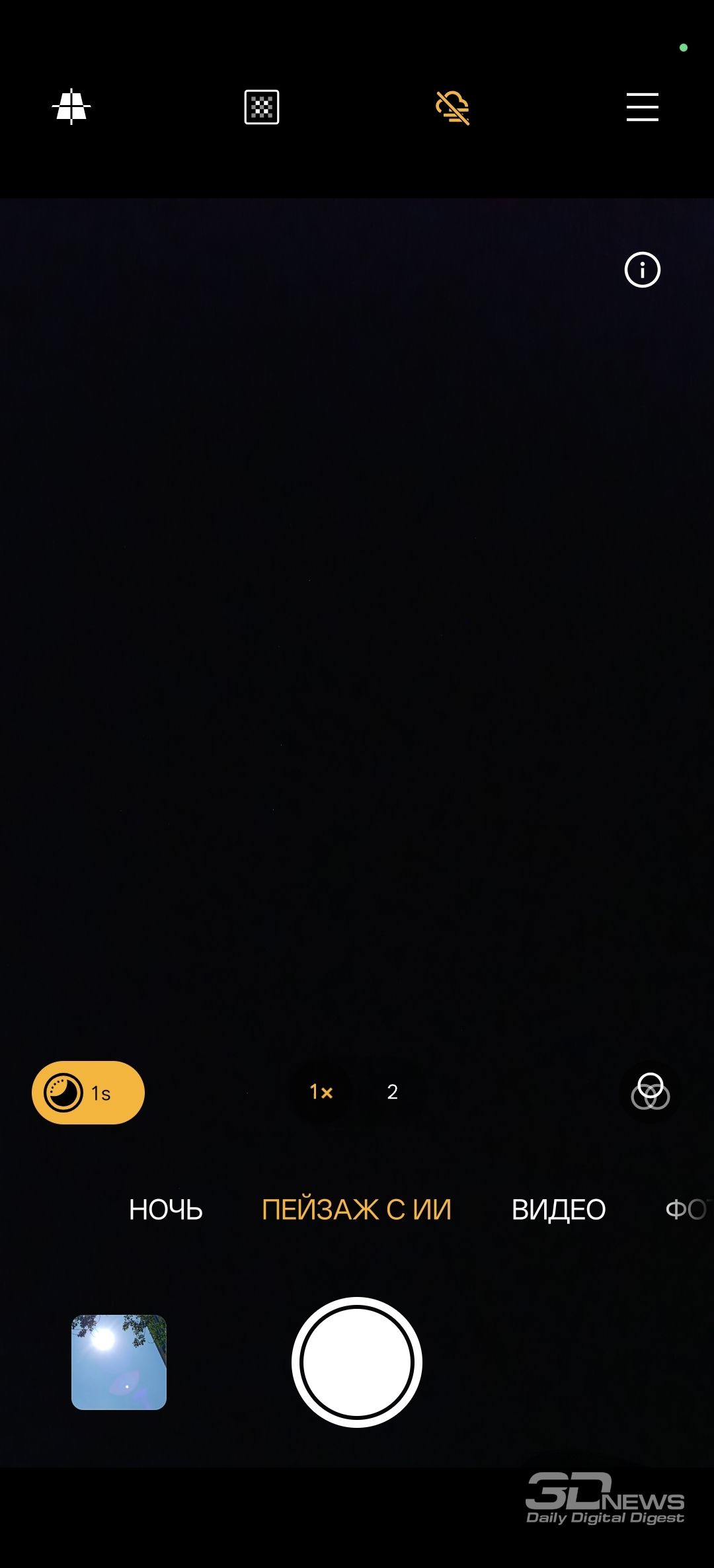Switch zoom to 2

coord(393,1092)
